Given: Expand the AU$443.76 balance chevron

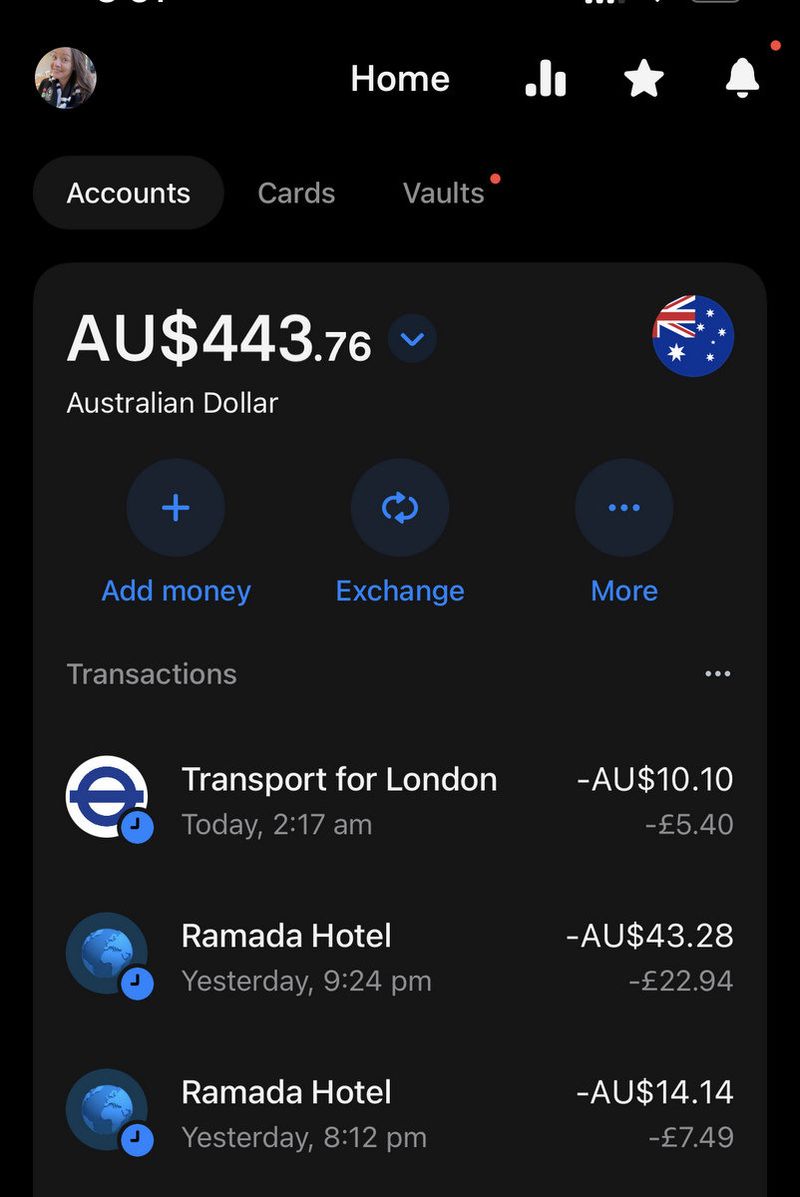Looking at the screenshot, I should click(411, 339).
